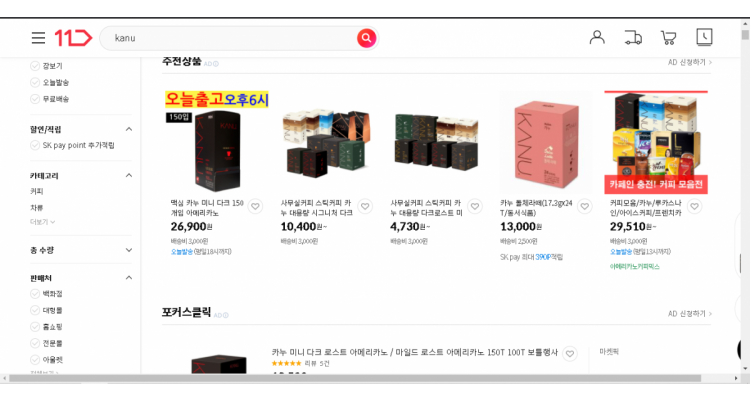Open the delivery tracking truck icon
Image resolution: width=750 pixels, height=400 pixels.
pos(632,38)
